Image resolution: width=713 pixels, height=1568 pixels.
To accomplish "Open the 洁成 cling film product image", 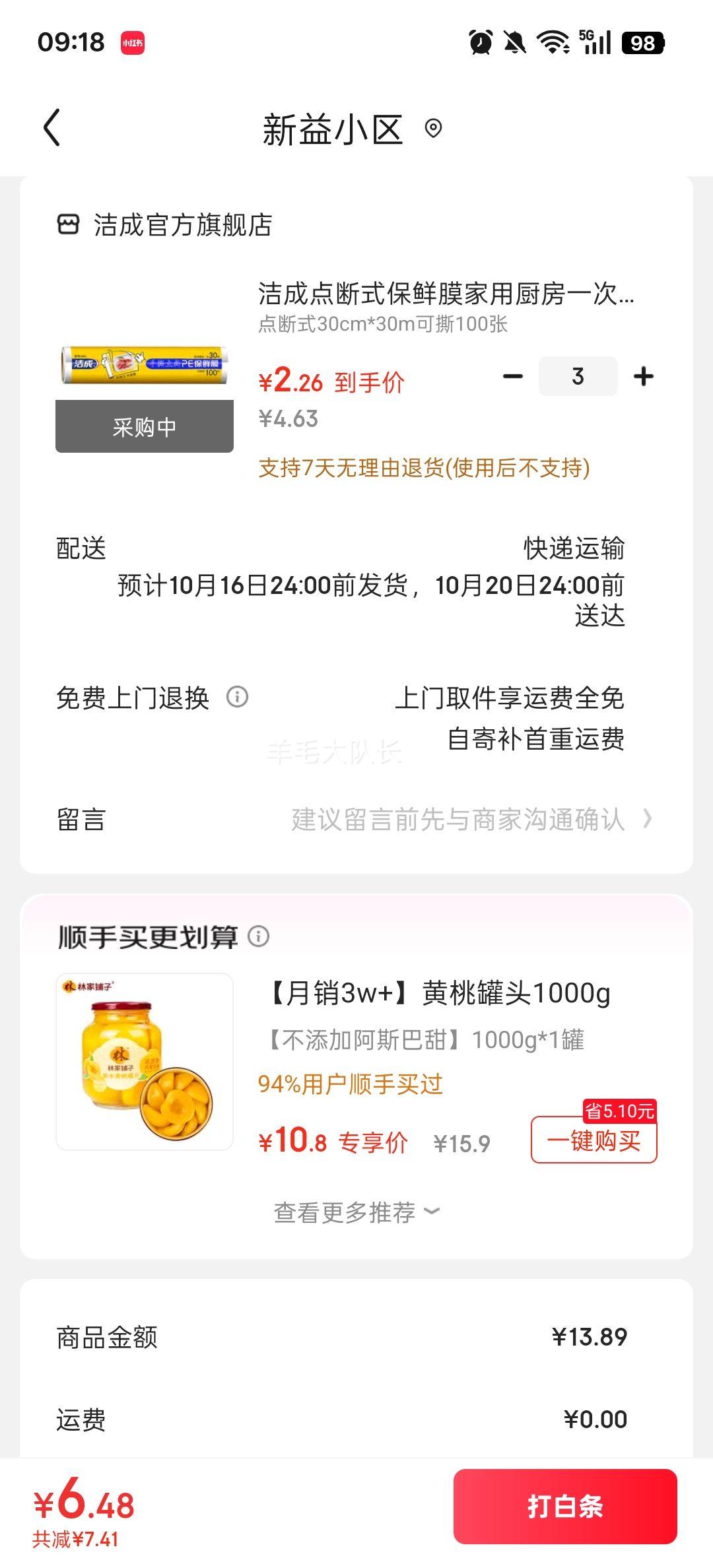I will pos(145,365).
